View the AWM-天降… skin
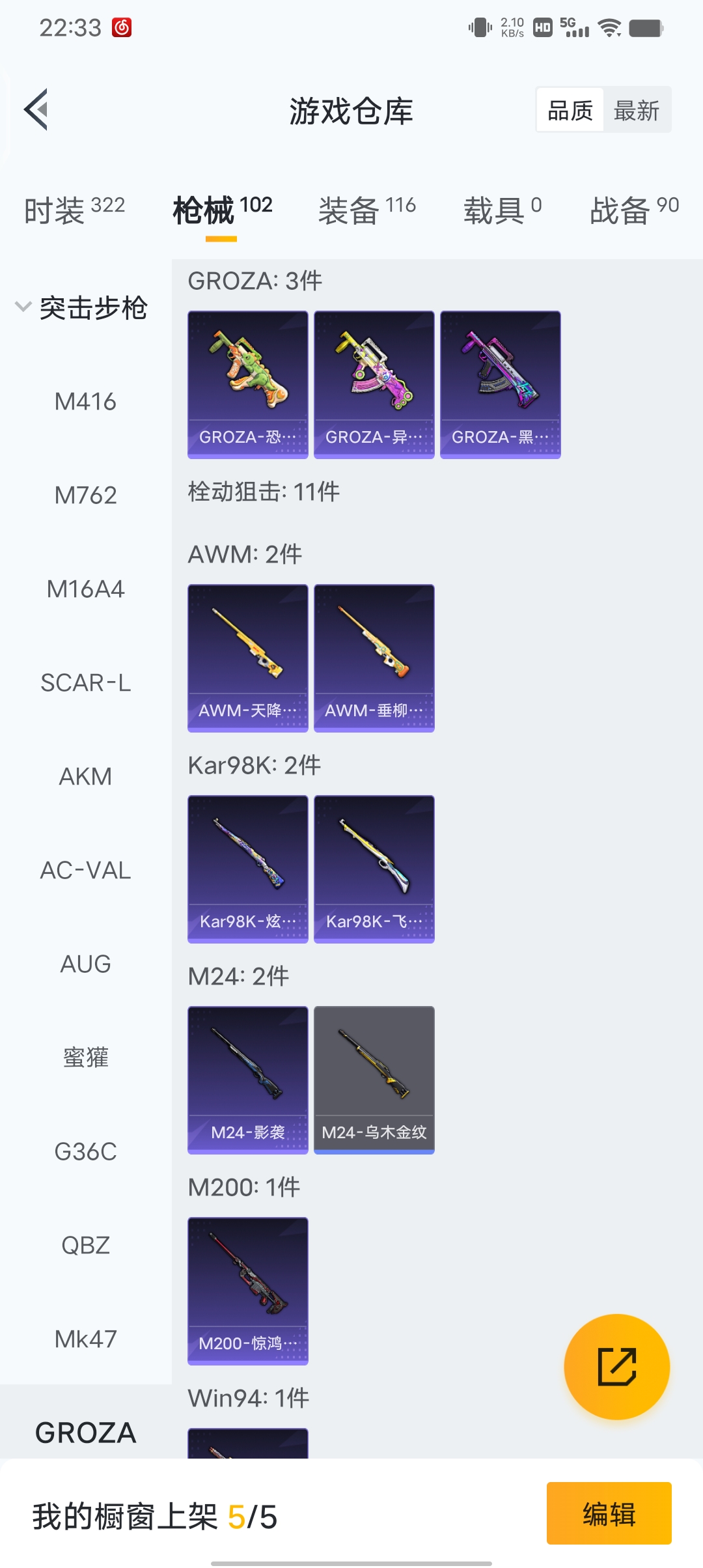The image size is (703, 1568). pyautogui.click(x=247, y=658)
